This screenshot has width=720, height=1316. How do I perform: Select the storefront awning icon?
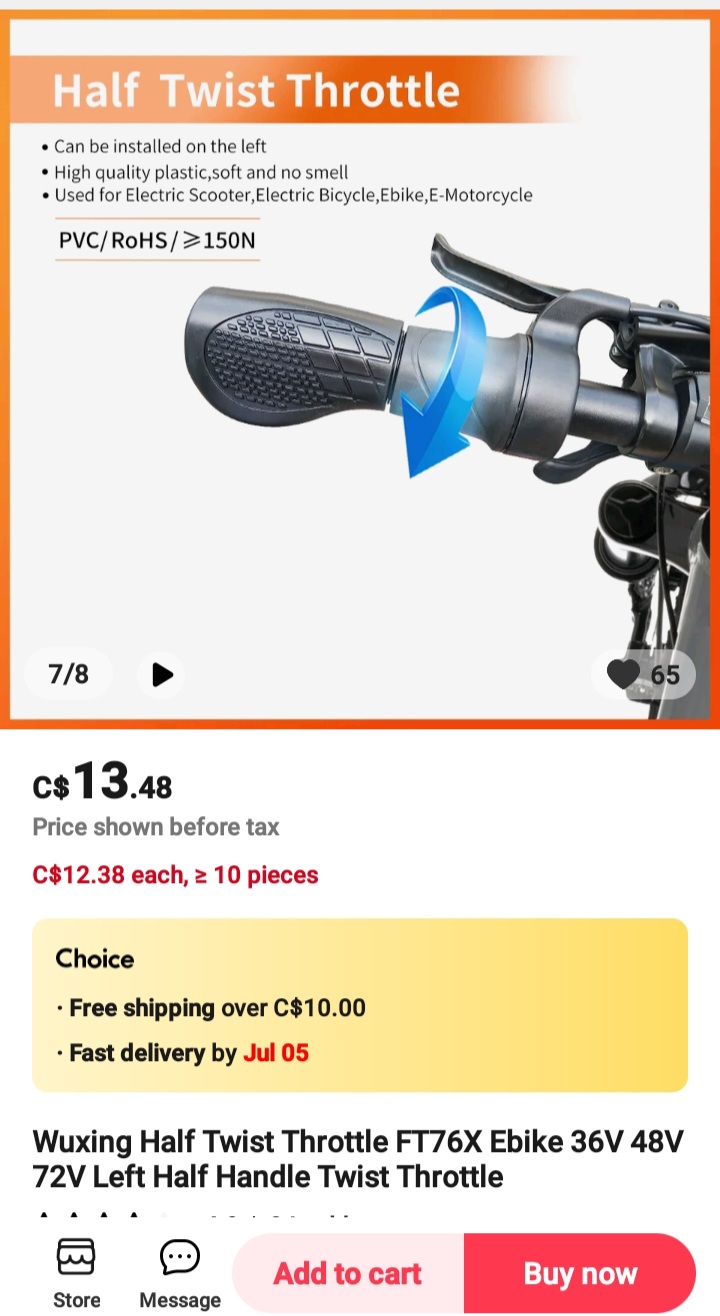pos(76,1257)
